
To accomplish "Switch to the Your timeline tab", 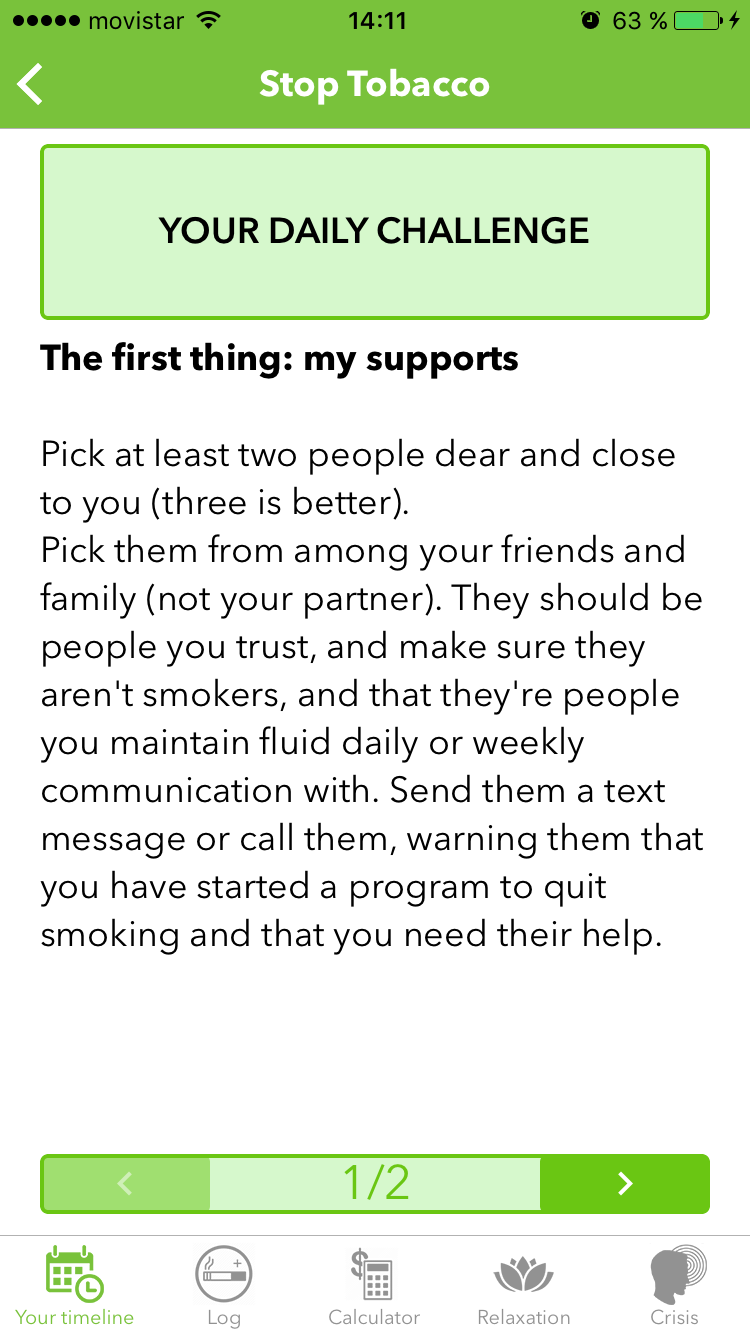I will [x=75, y=1286].
